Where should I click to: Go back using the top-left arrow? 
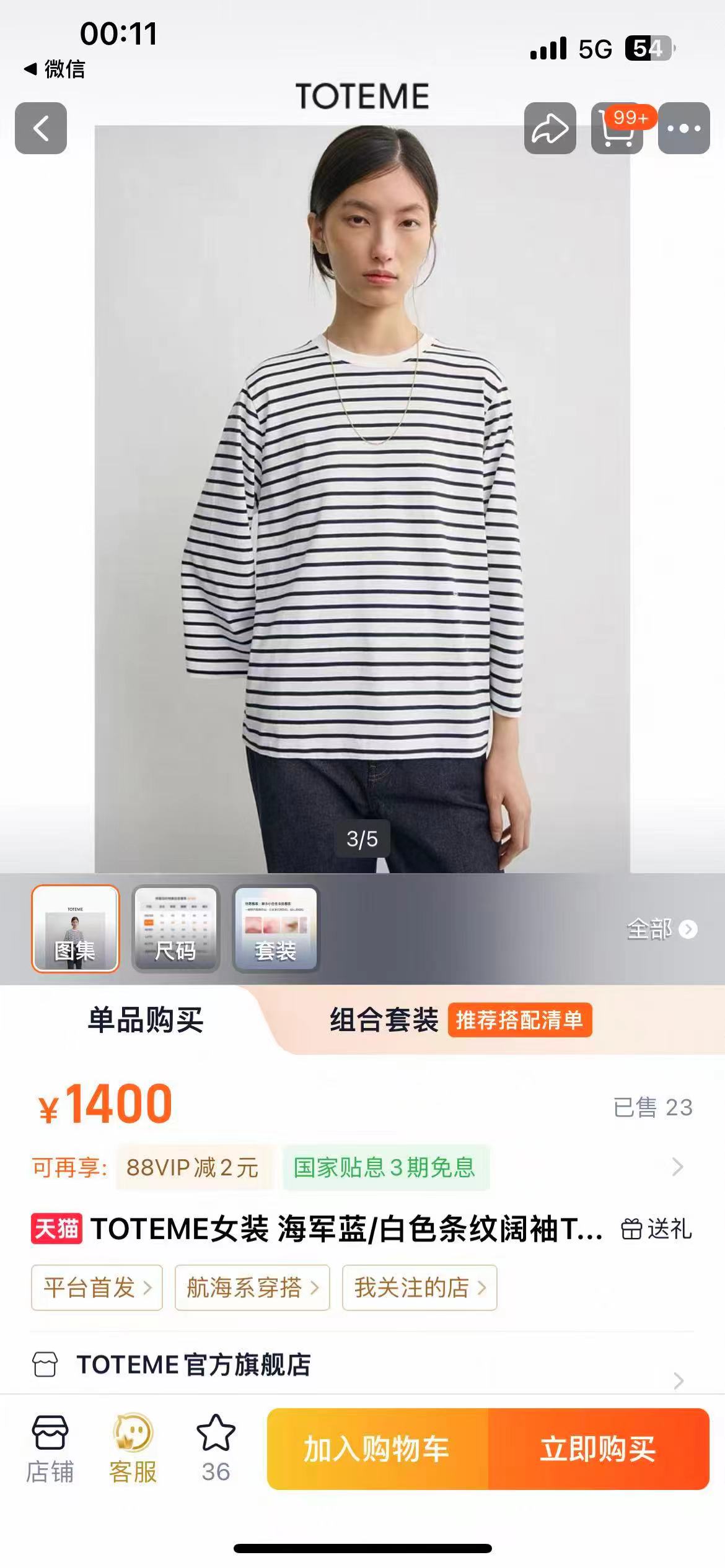pyautogui.click(x=41, y=128)
